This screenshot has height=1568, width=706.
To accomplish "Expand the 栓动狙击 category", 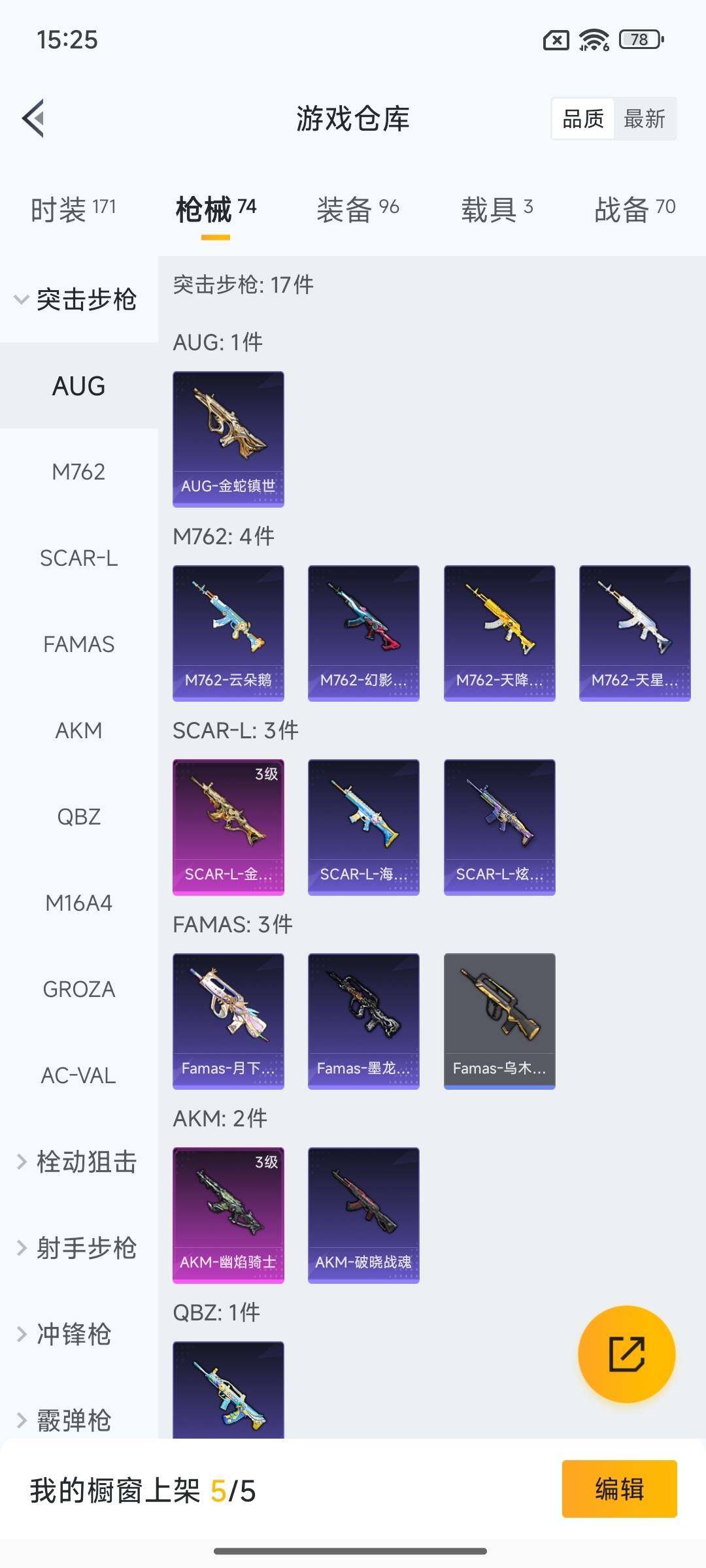I will click(x=77, y=1162).
